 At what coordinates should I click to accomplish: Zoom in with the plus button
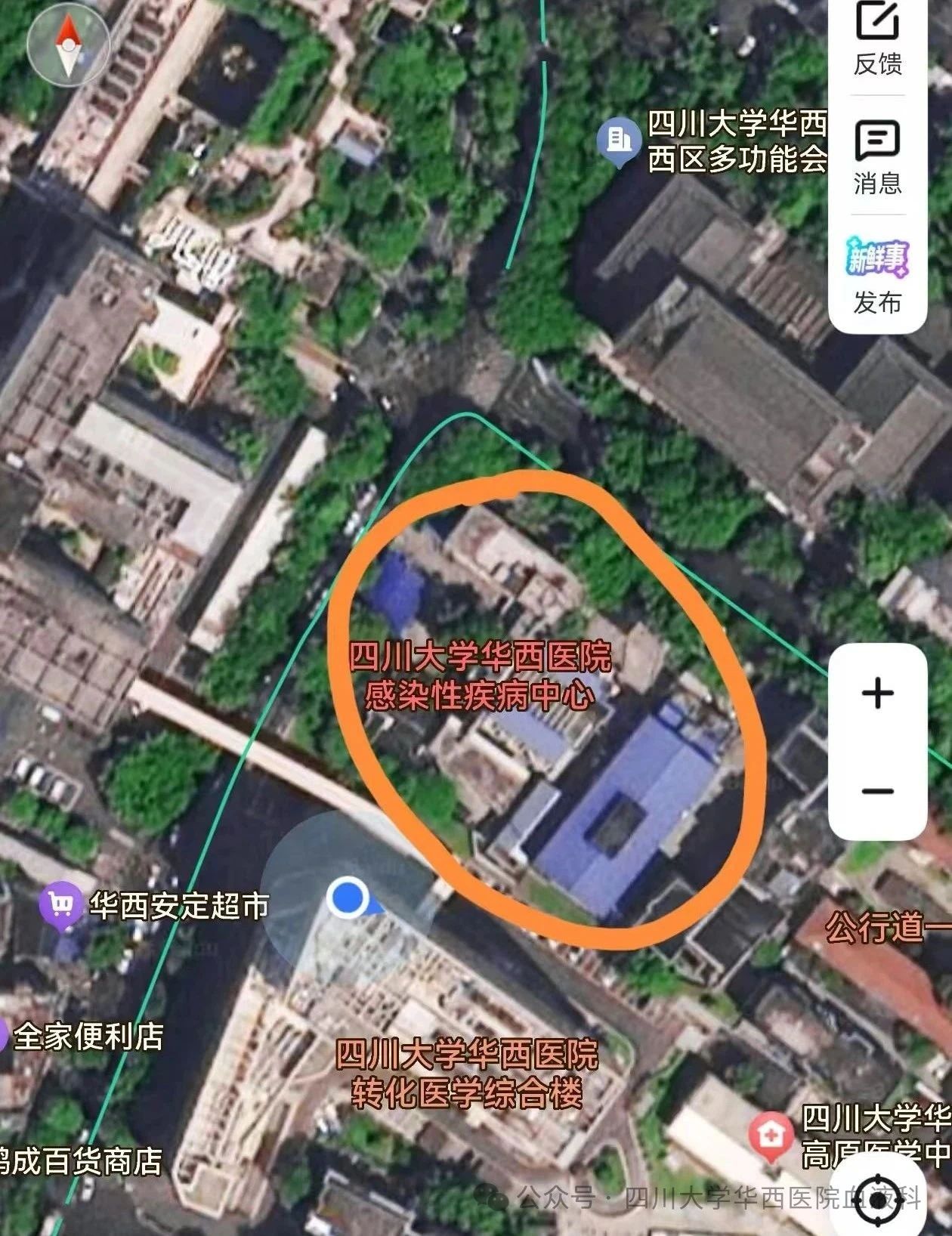point(878,693)
